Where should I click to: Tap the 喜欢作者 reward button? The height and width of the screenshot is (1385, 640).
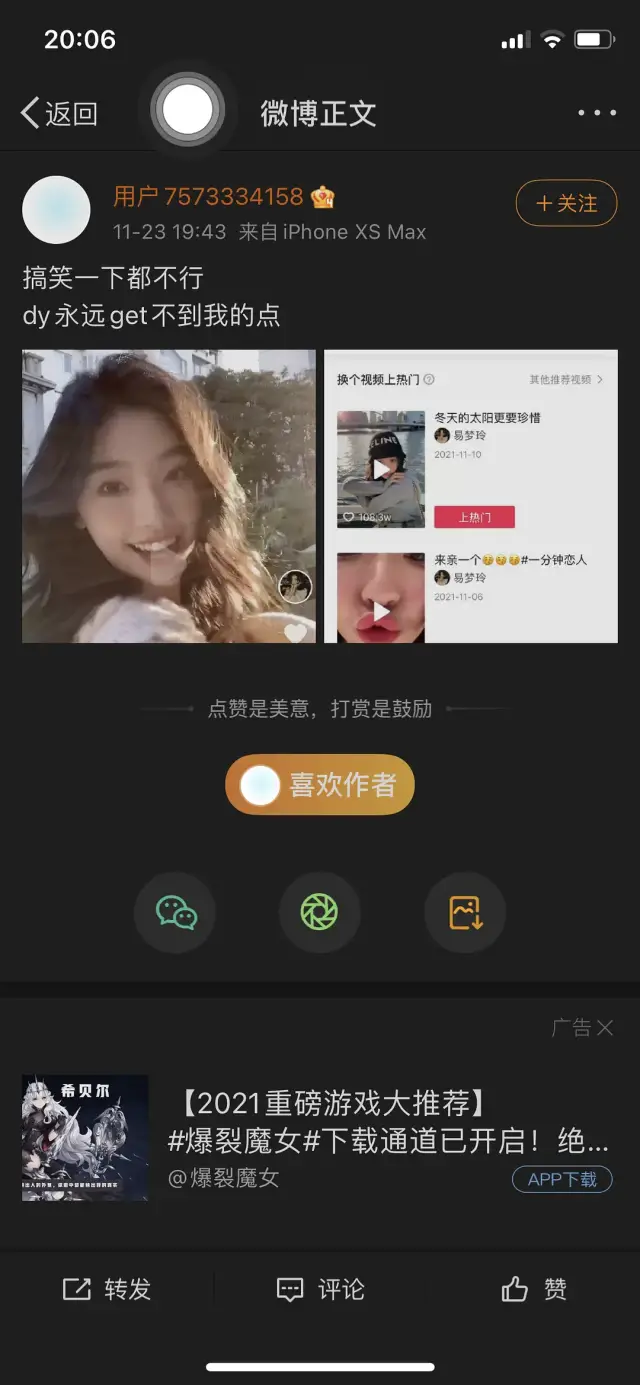[320, 785]
